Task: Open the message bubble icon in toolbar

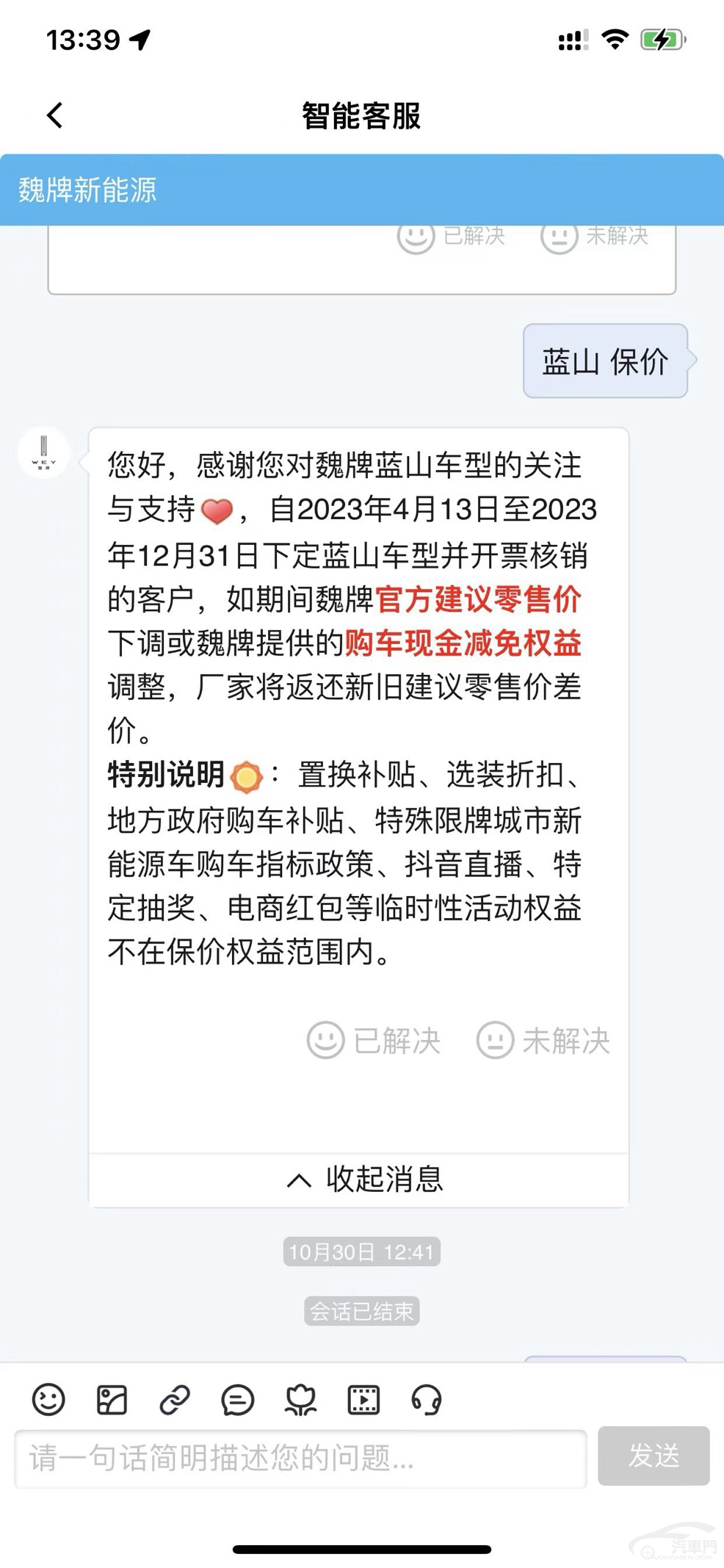Action: (238, 1399)
